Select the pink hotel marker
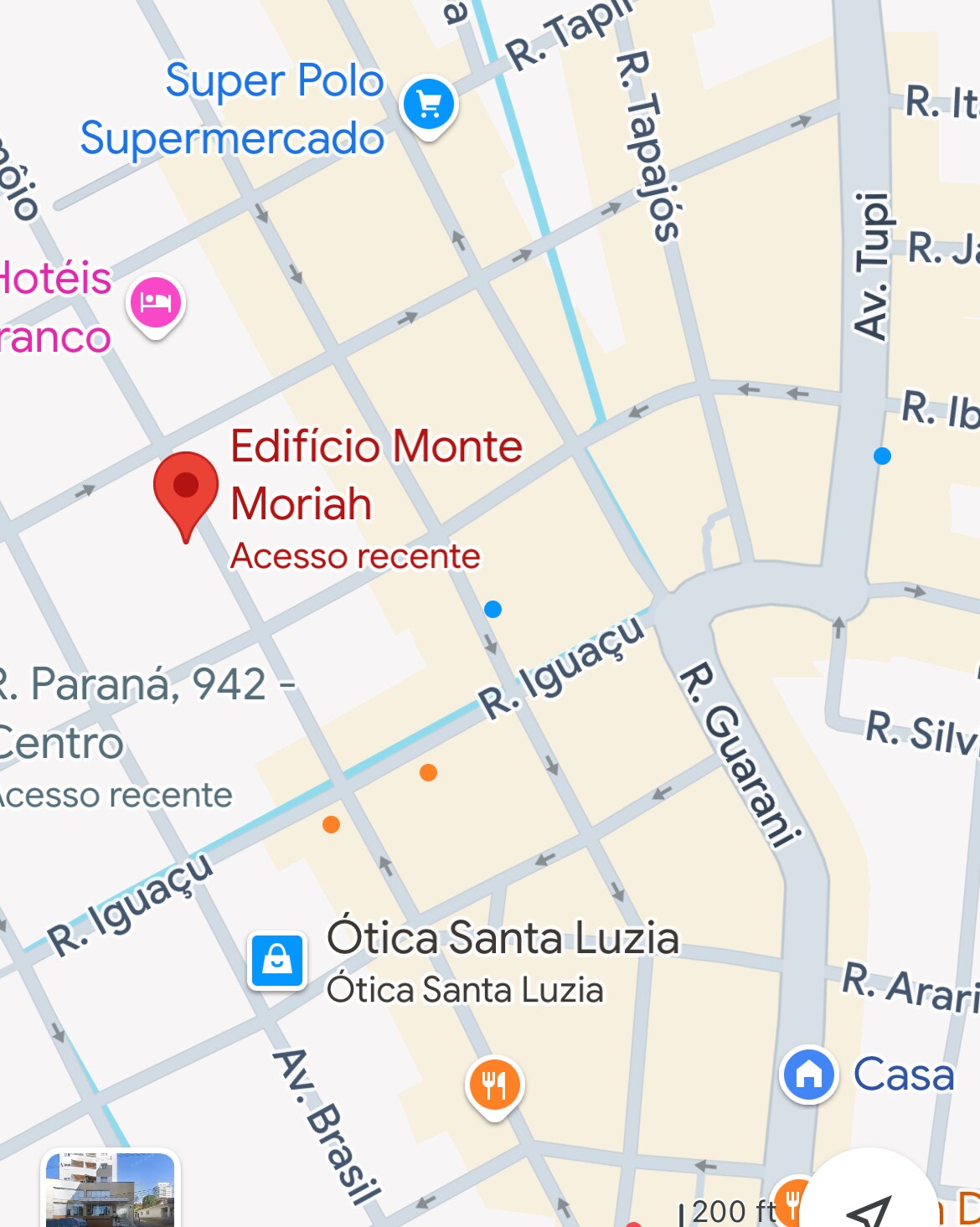The image size is (980, 1227). [x=156, y=302]
